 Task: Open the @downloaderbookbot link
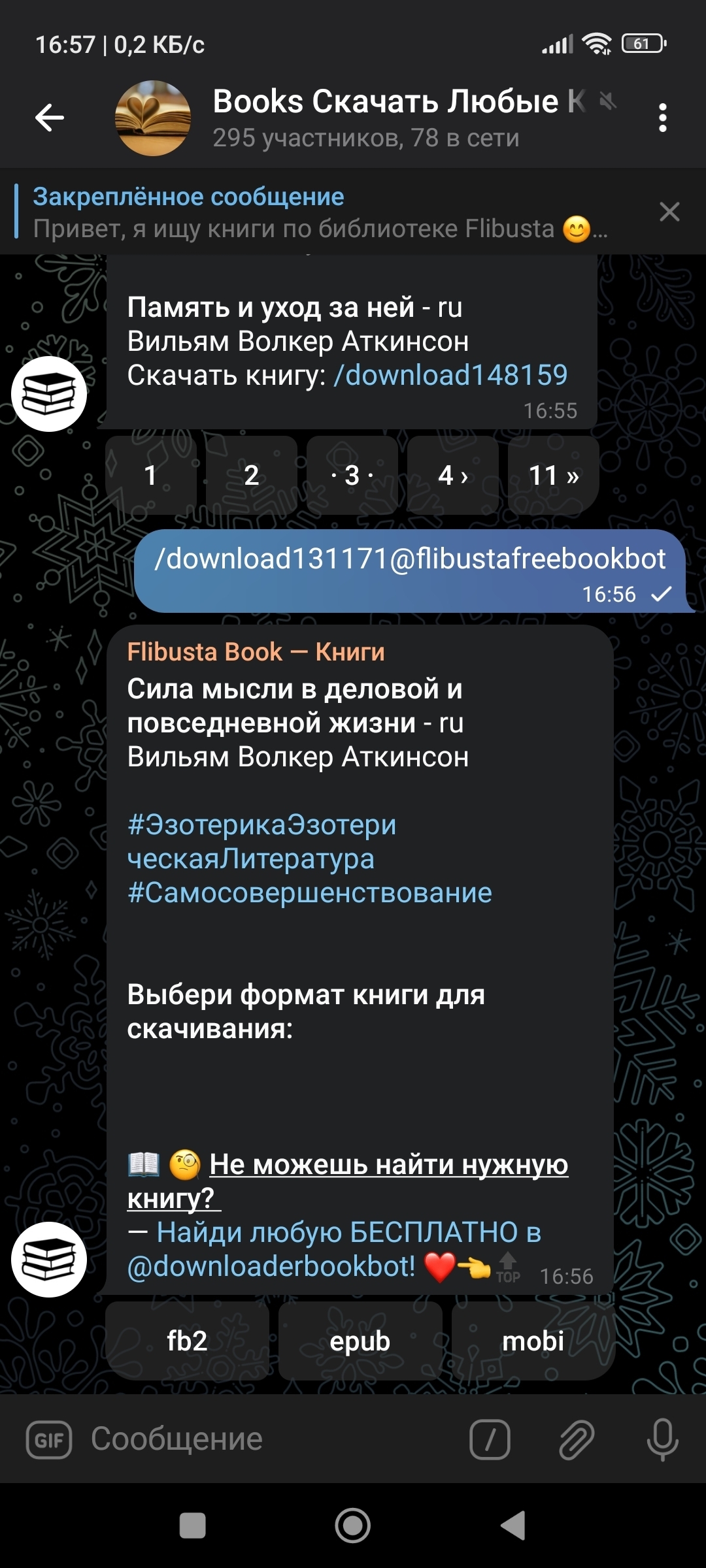271,1267
